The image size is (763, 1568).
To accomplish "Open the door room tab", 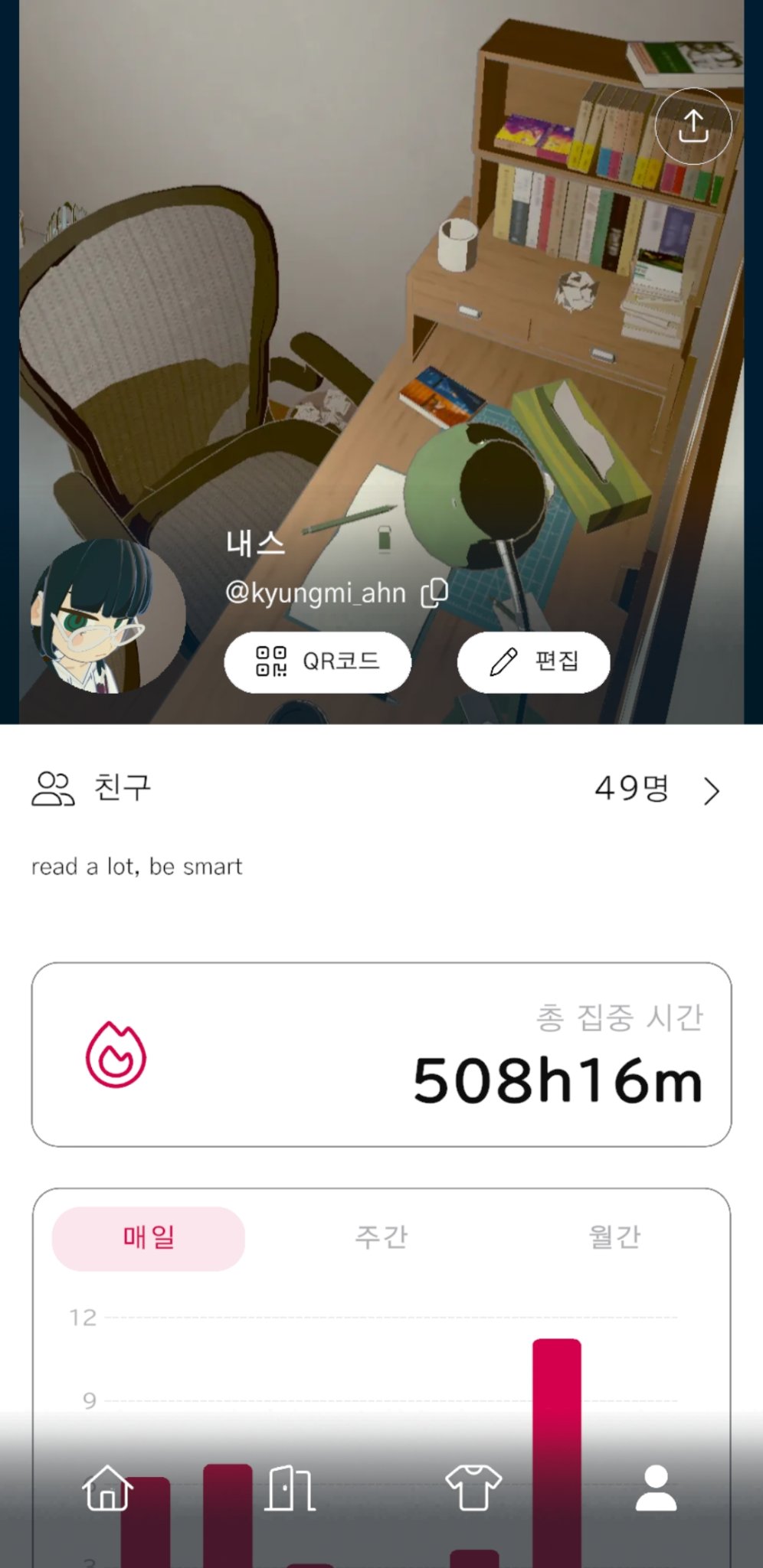I will click(x=290, y=1488).
